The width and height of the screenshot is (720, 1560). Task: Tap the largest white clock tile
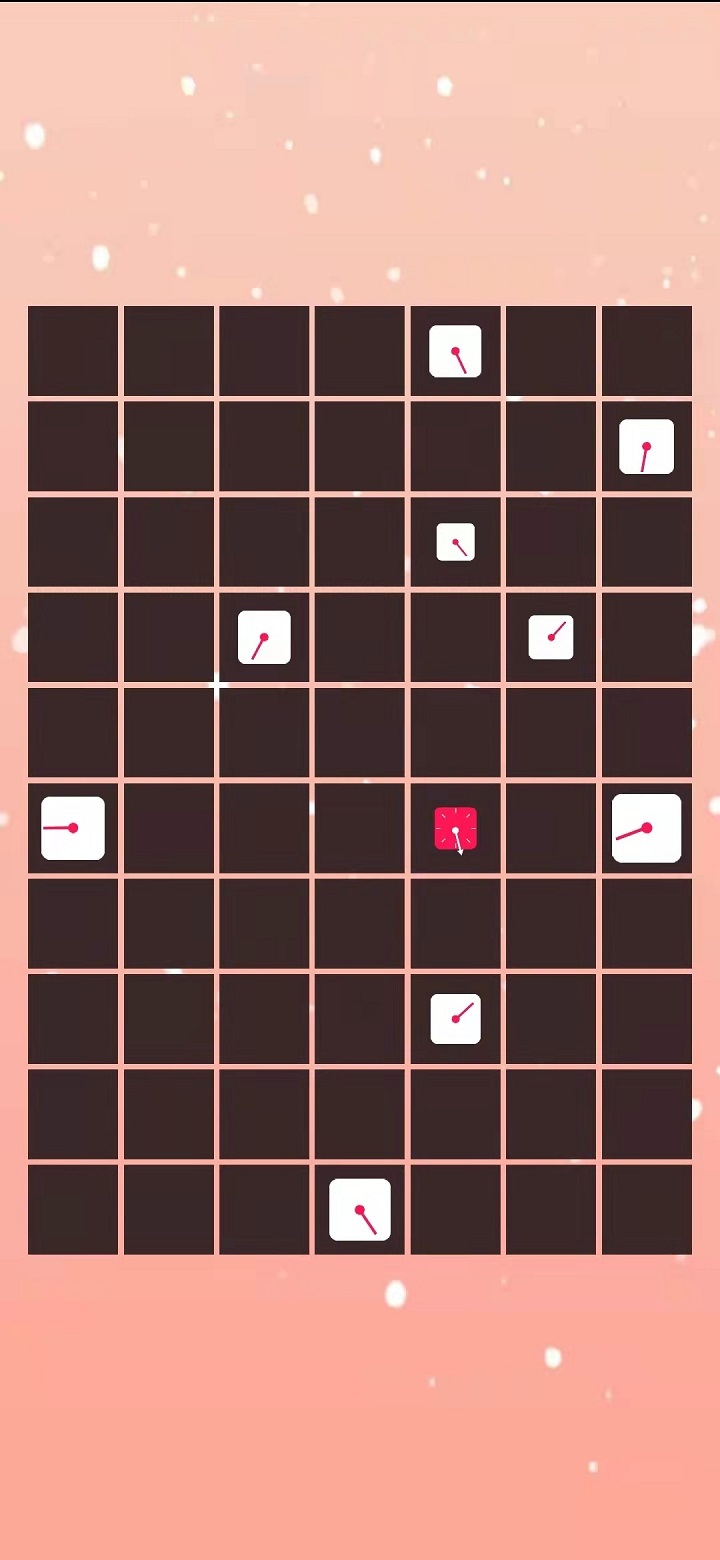[x=646, y=828]
